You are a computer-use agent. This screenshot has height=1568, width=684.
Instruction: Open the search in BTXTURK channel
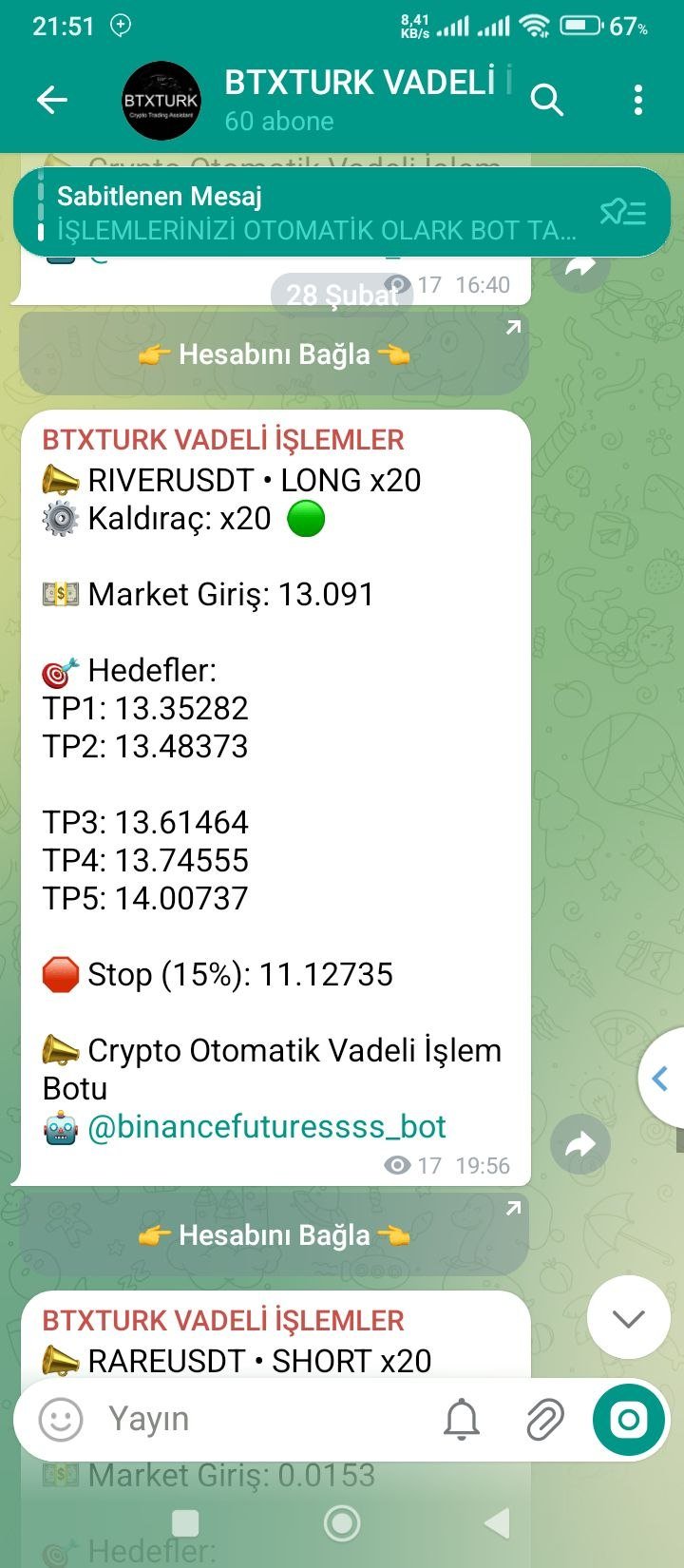pos(548,100)
